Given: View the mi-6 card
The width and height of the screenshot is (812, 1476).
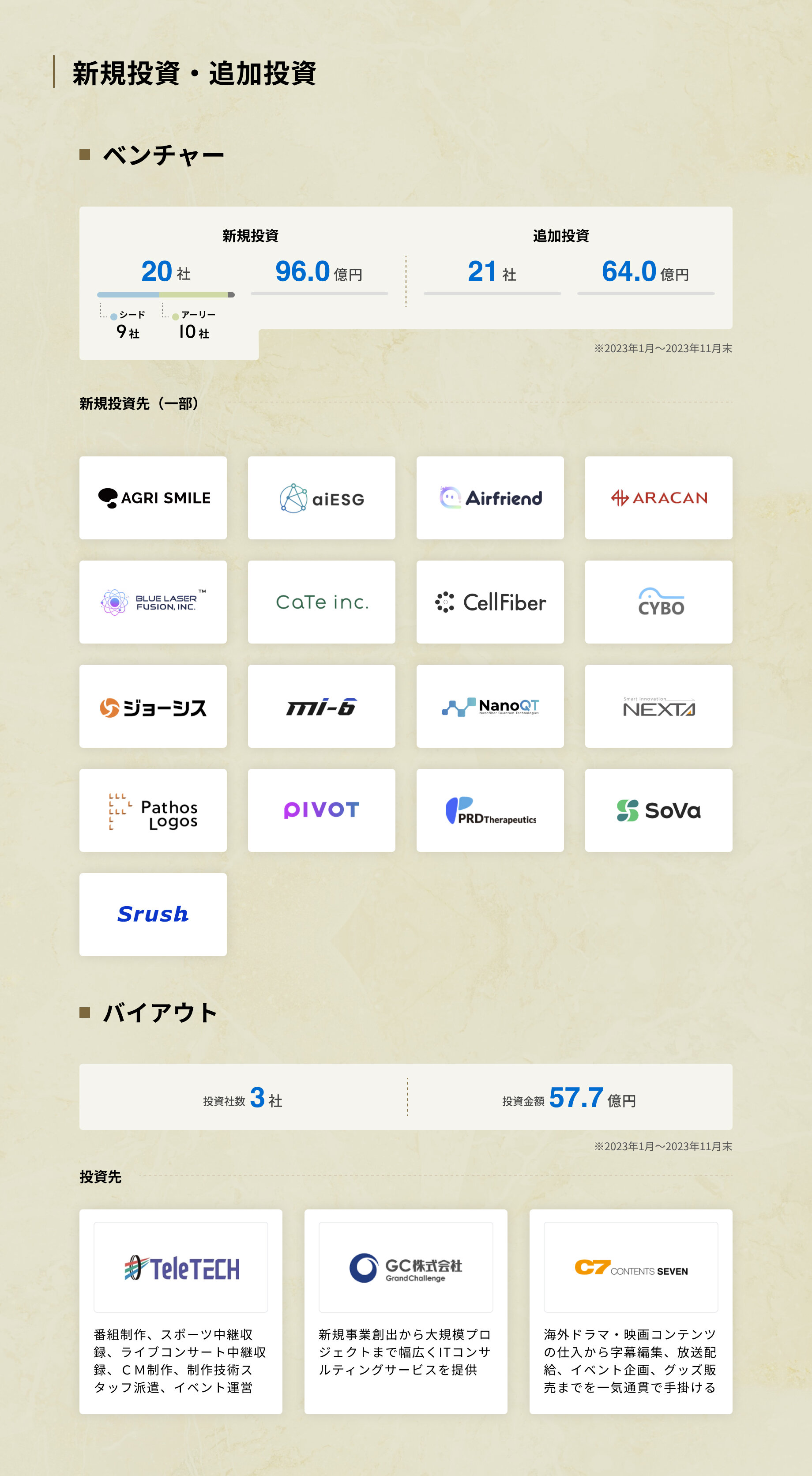Looking at the screenshot, I should pyautogui.click(x=321, y=706).
